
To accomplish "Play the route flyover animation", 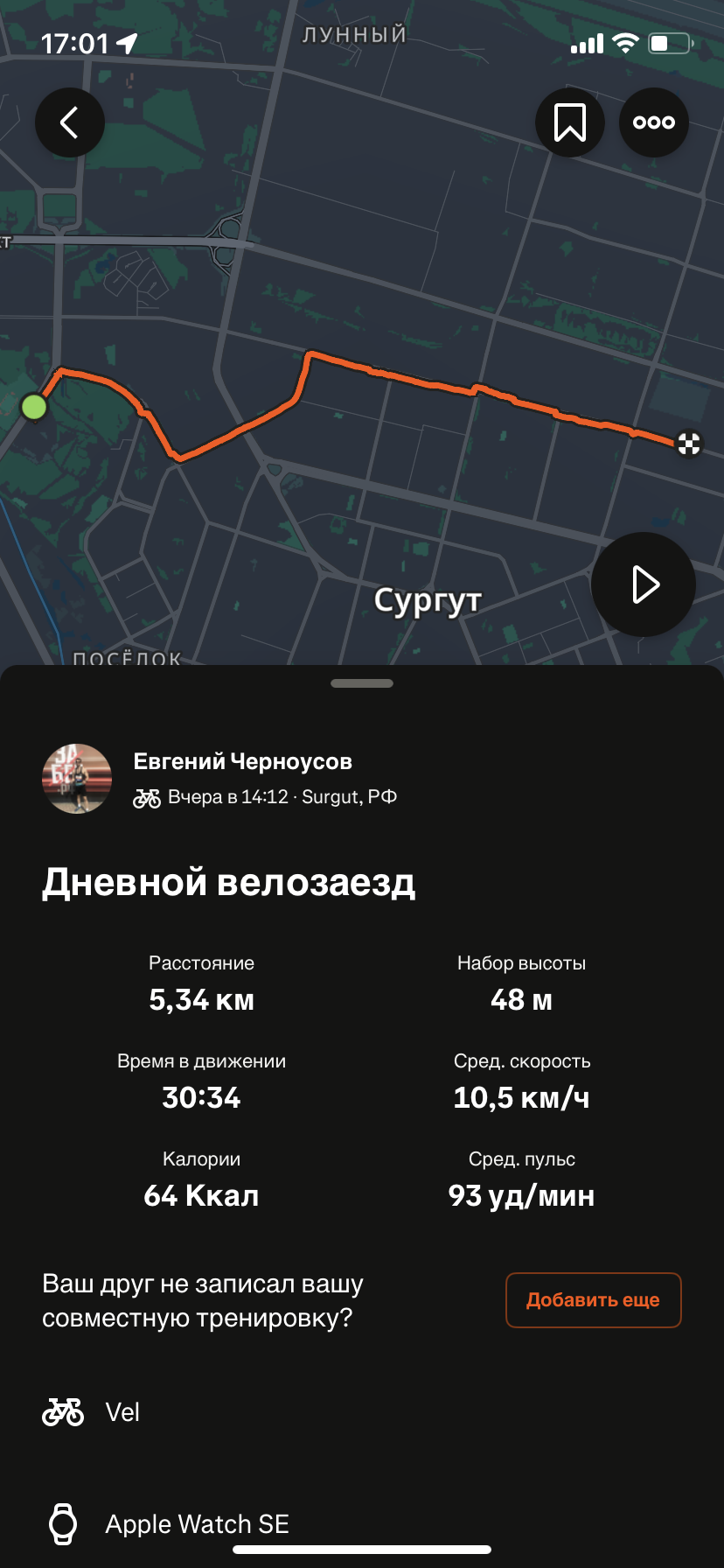I will point(644,584).
